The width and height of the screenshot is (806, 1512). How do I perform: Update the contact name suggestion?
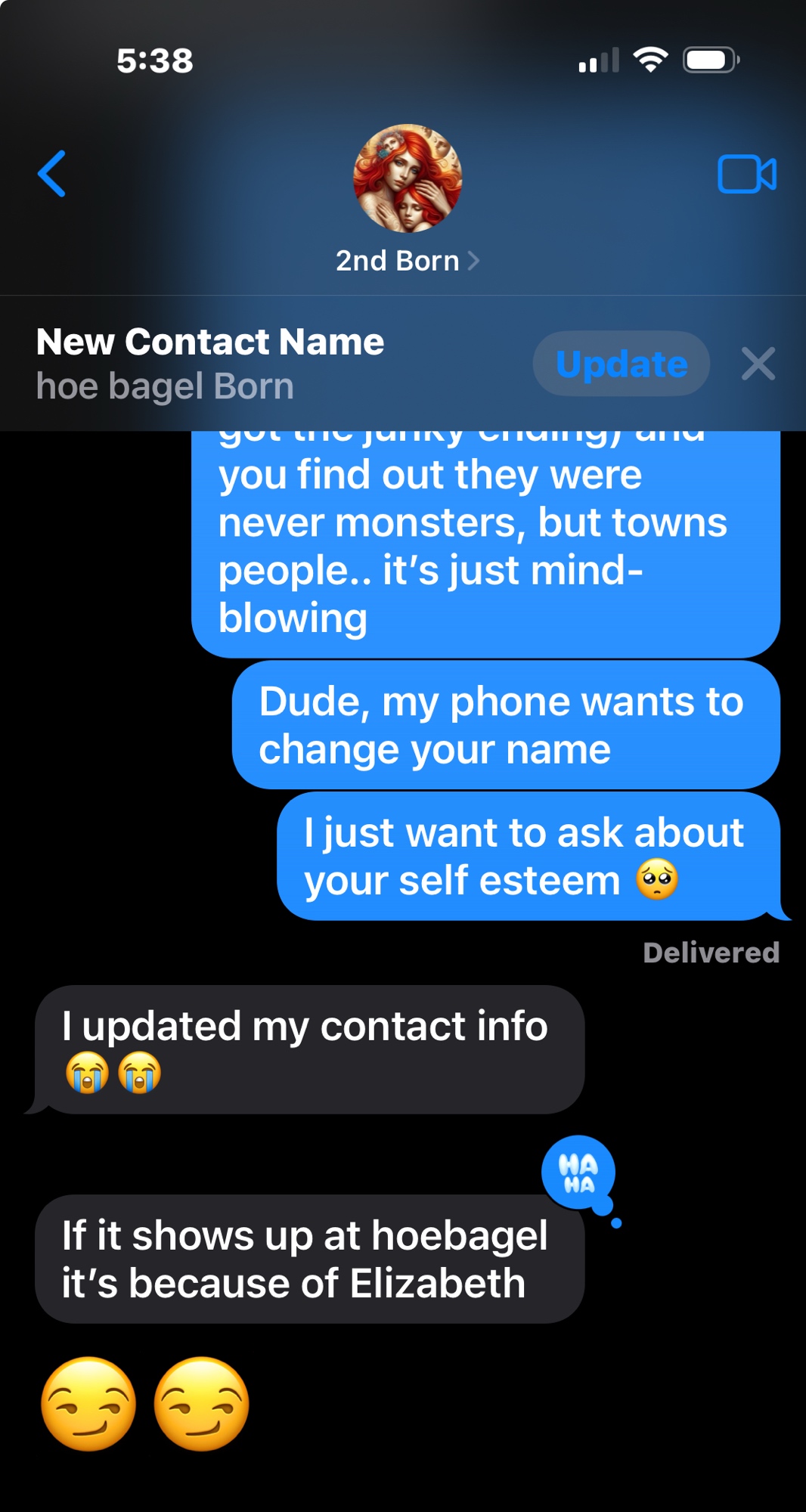click(621, 364)
